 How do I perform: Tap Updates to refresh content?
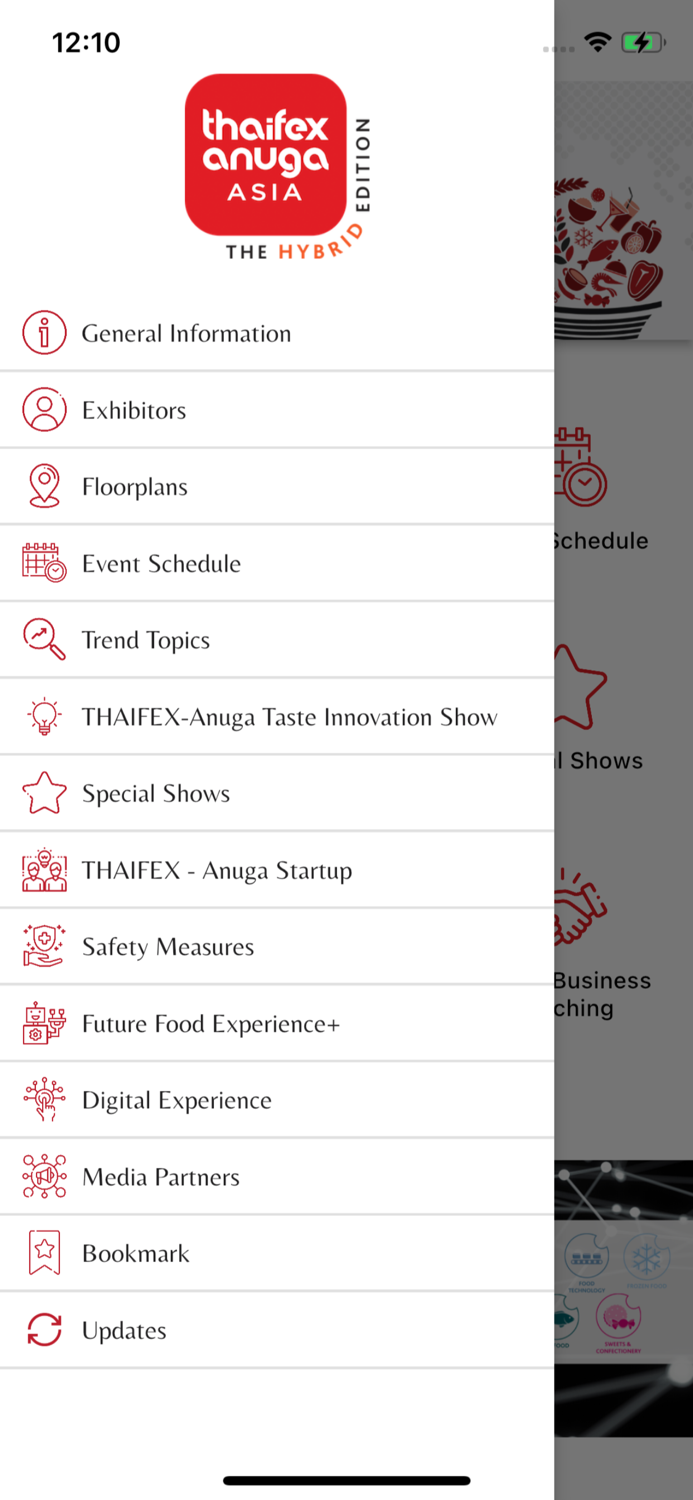124,1331
